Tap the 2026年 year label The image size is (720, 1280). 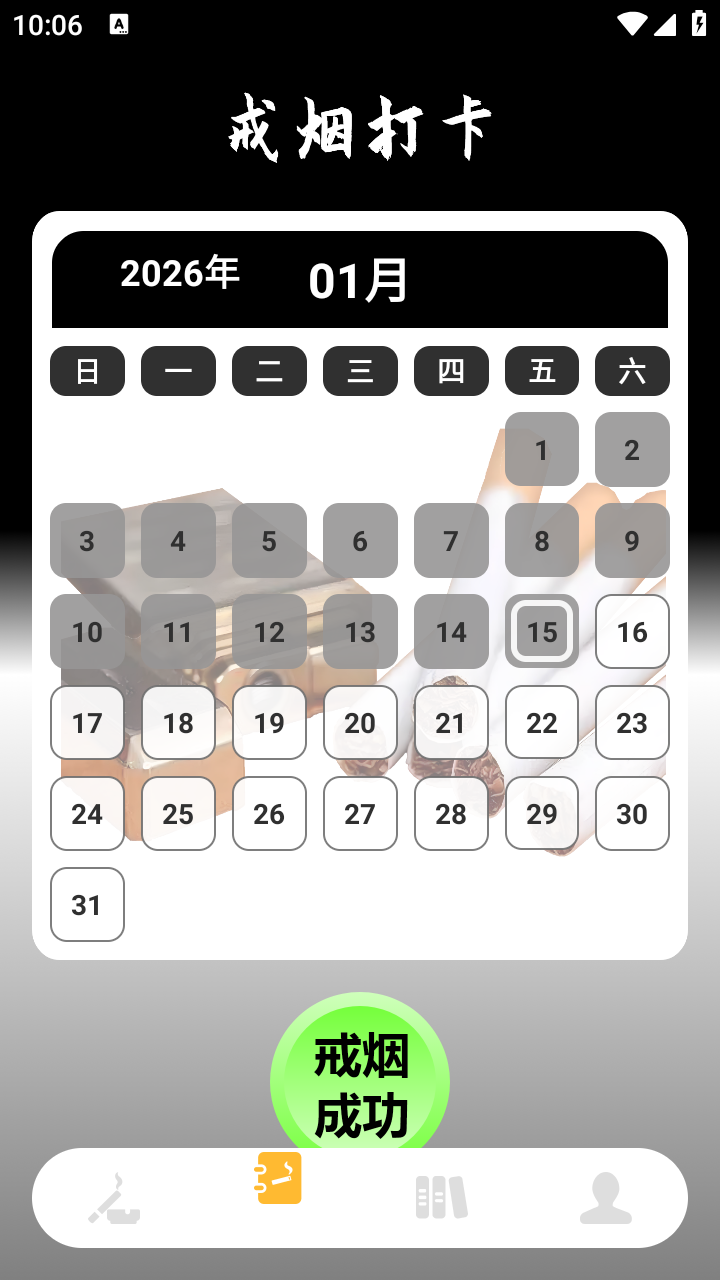[x=180, y=273]
